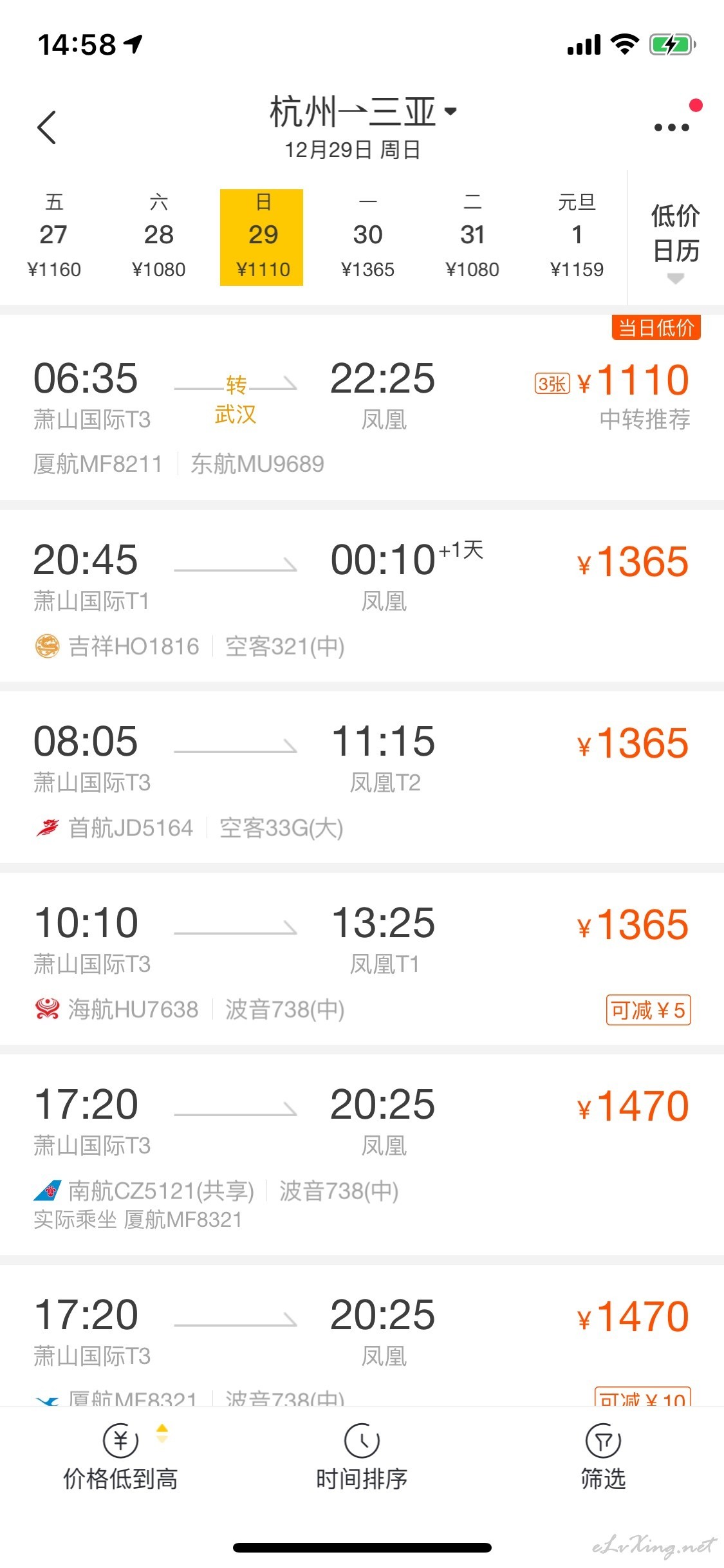The width and height of the screenshot is (724, 1568).
Task: Sort flights with 时间排序
Action: point(362,1457)
